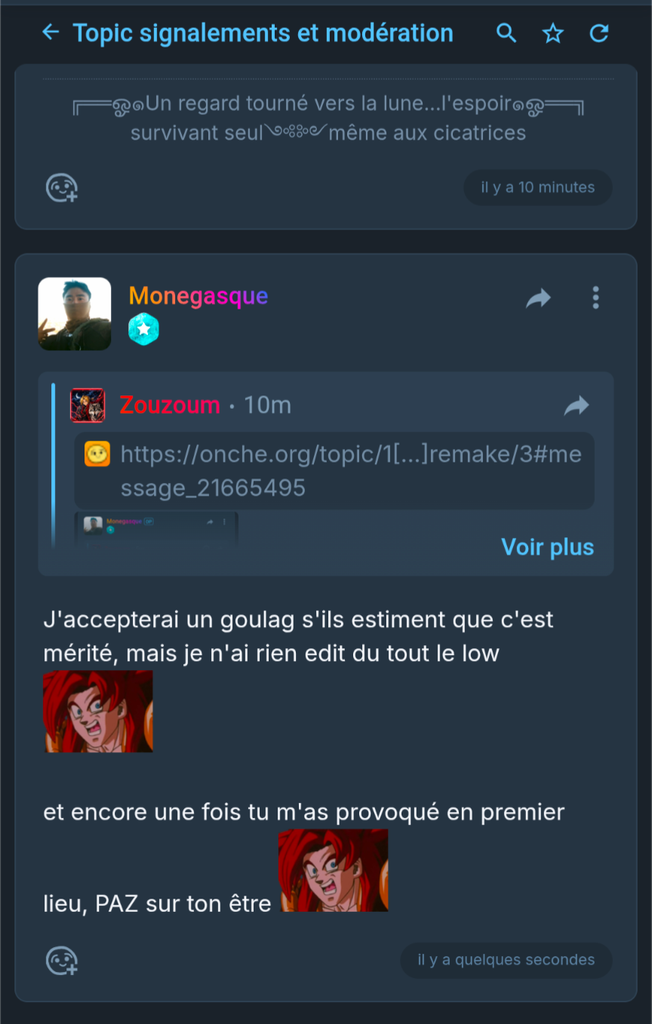
Task: Open the overflow menu on Monegasque's post
Action: 596,298
